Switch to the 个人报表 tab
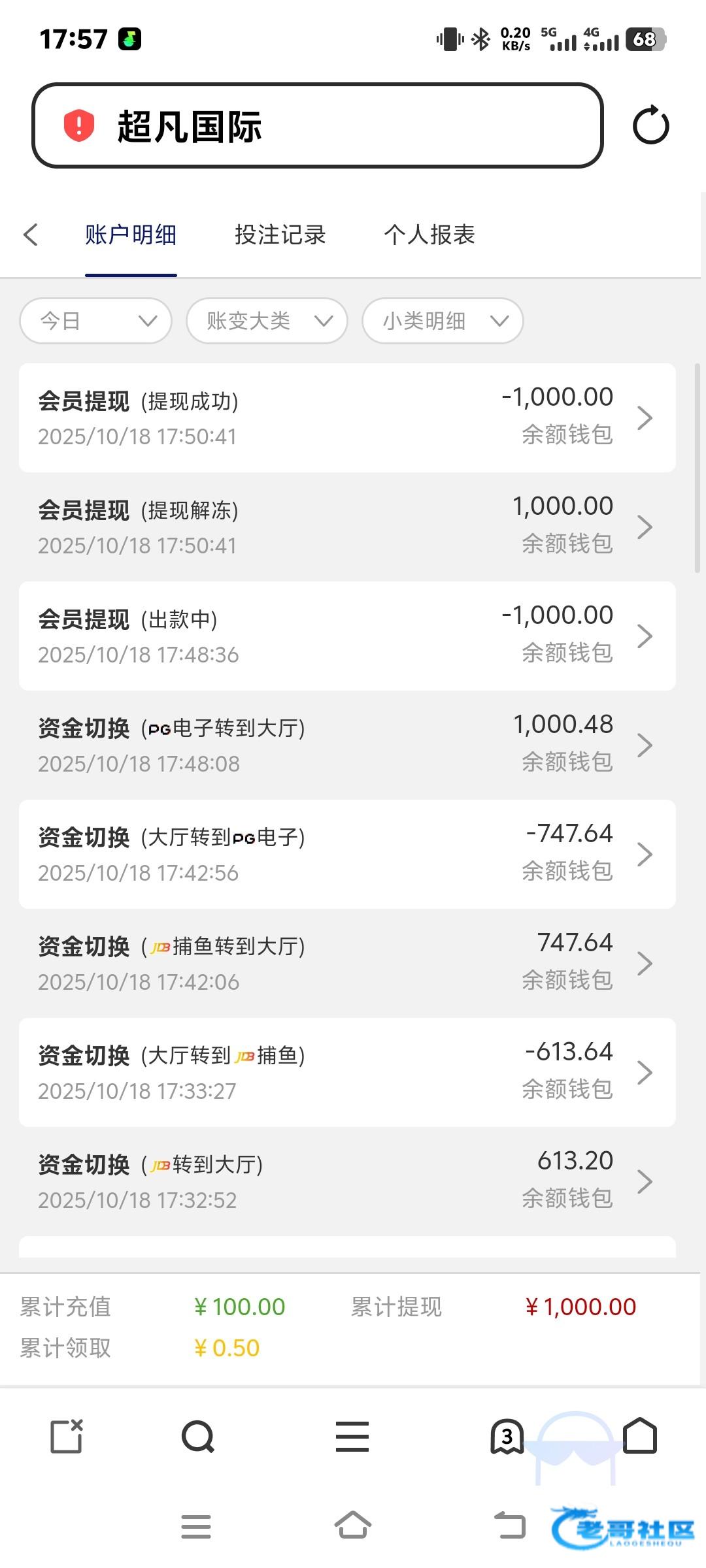This screenshot has width=706, height=1568. point(429,235)
